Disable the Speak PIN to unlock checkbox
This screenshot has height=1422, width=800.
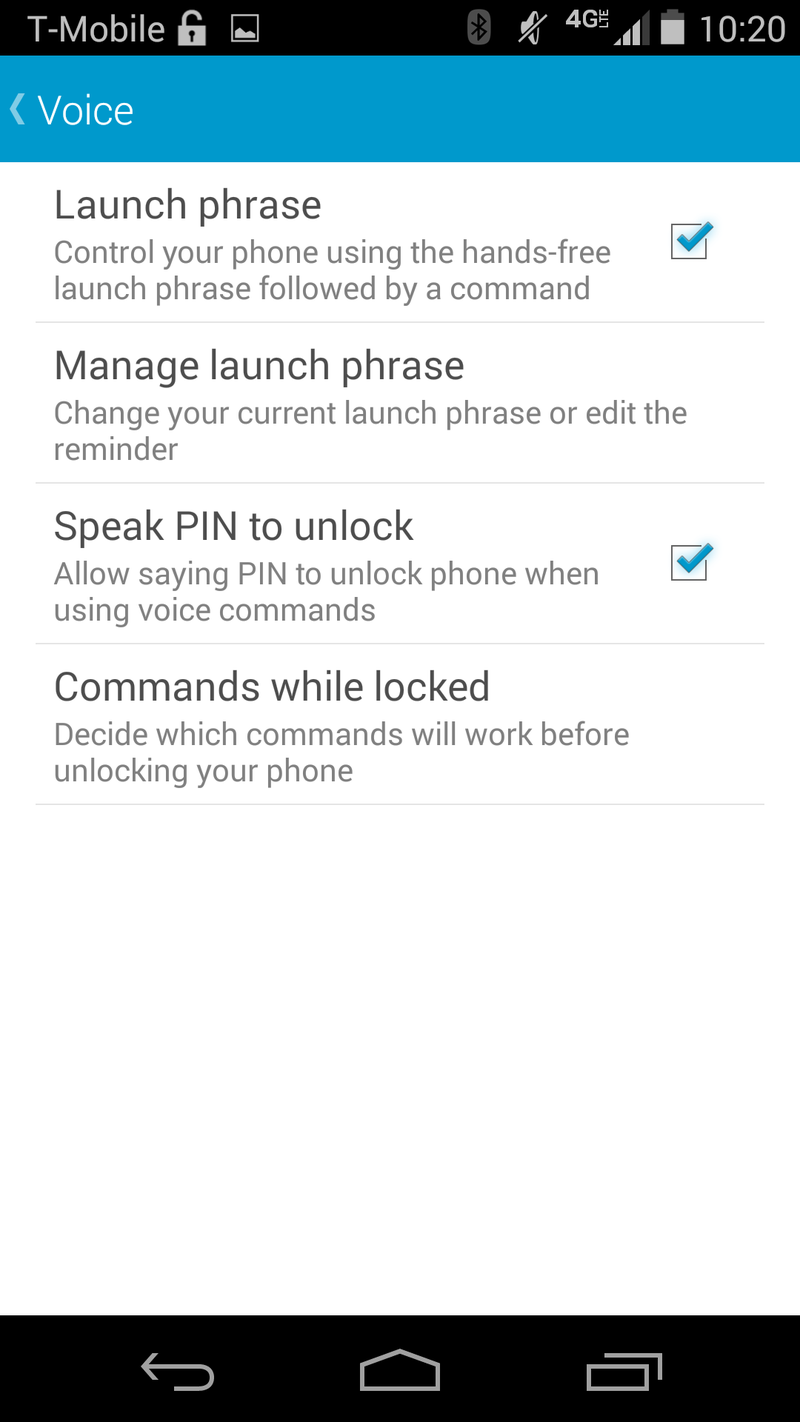coord(690,562)
